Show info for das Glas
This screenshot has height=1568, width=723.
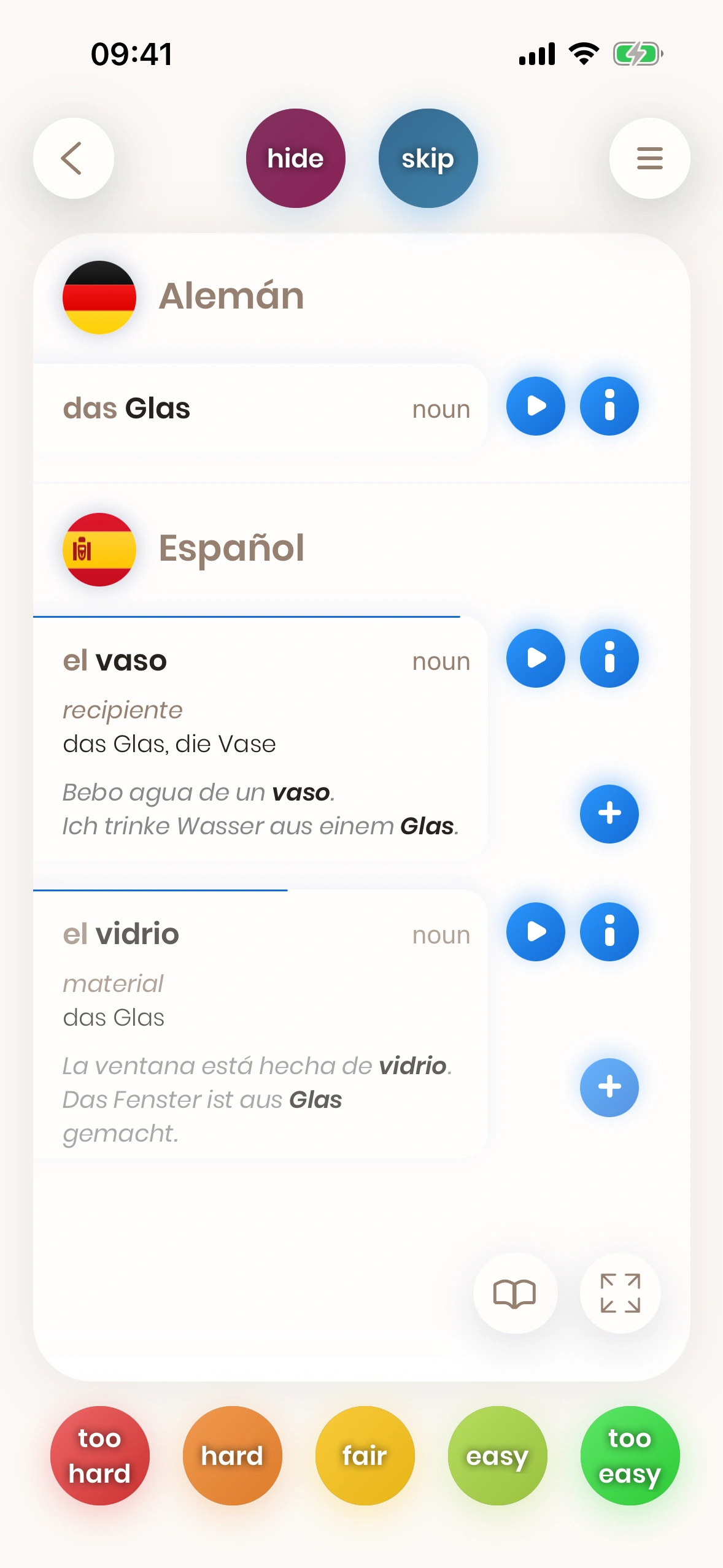pyautogui.click(x=609, y=406)
